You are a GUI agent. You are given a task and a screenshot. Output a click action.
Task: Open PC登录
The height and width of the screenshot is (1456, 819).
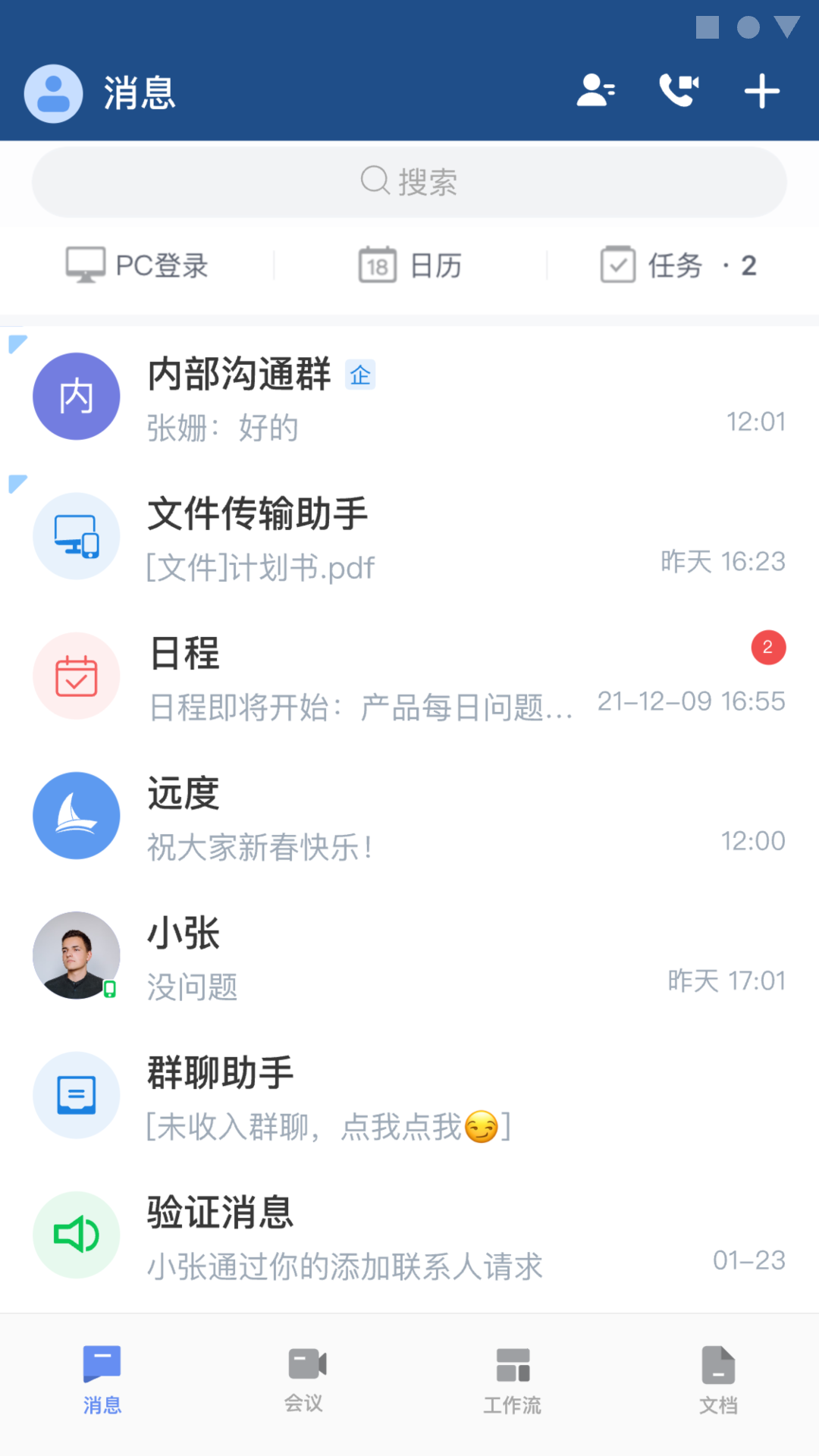137,265
